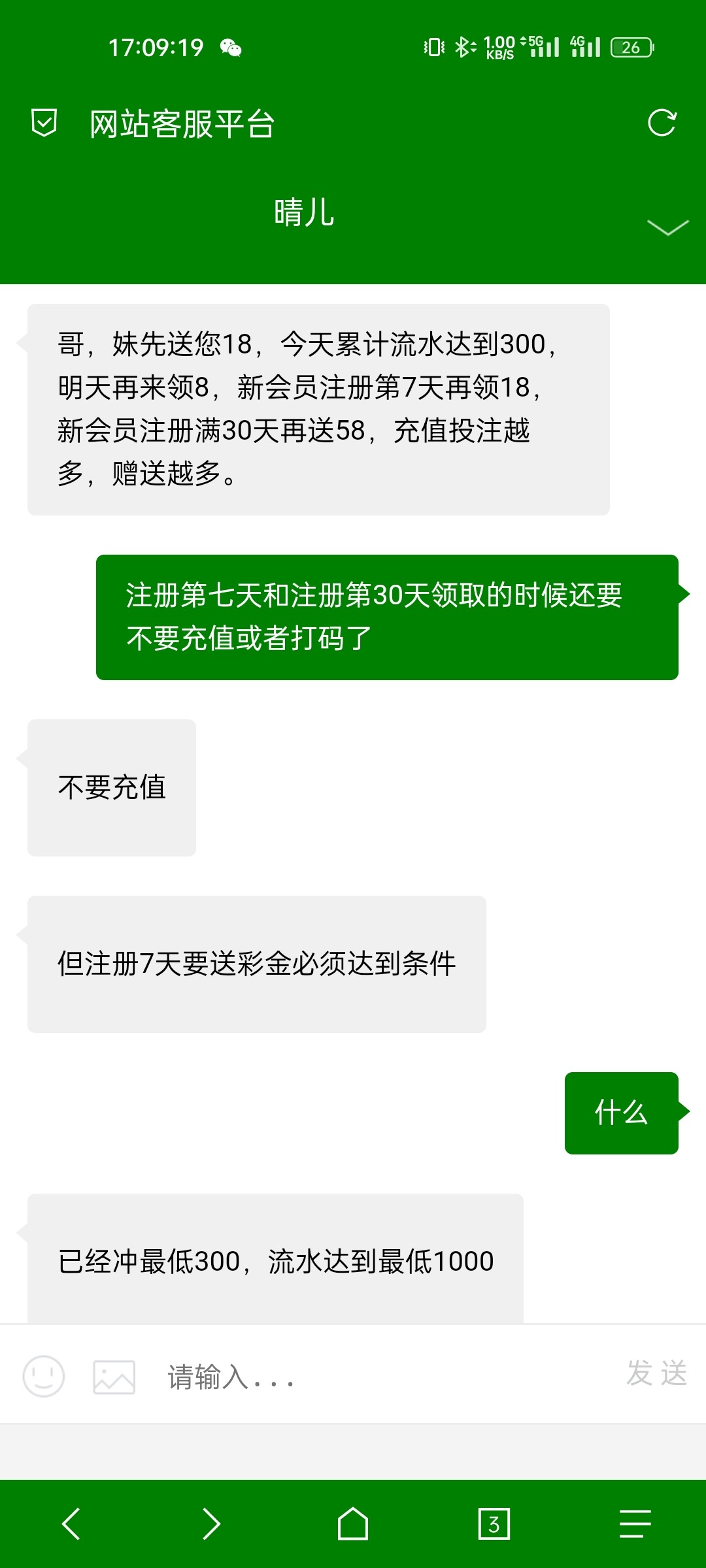Attach an image to the chat
This screenshot has height=1568, width=706.
tap(114, 1377)
